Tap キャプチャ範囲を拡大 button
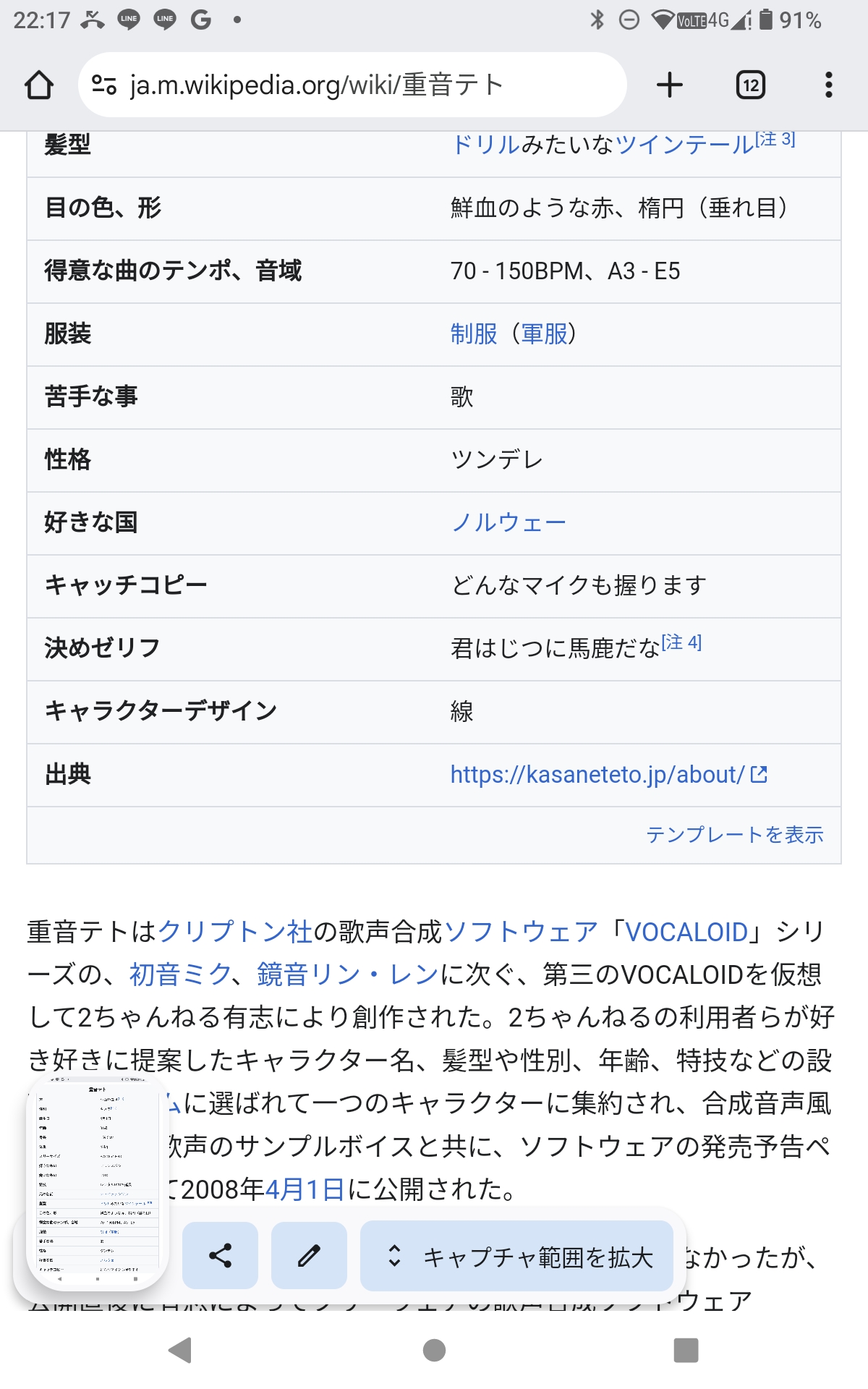Screen dimensions: 868x1389 pyautogui.click(x=516, y=1257)
